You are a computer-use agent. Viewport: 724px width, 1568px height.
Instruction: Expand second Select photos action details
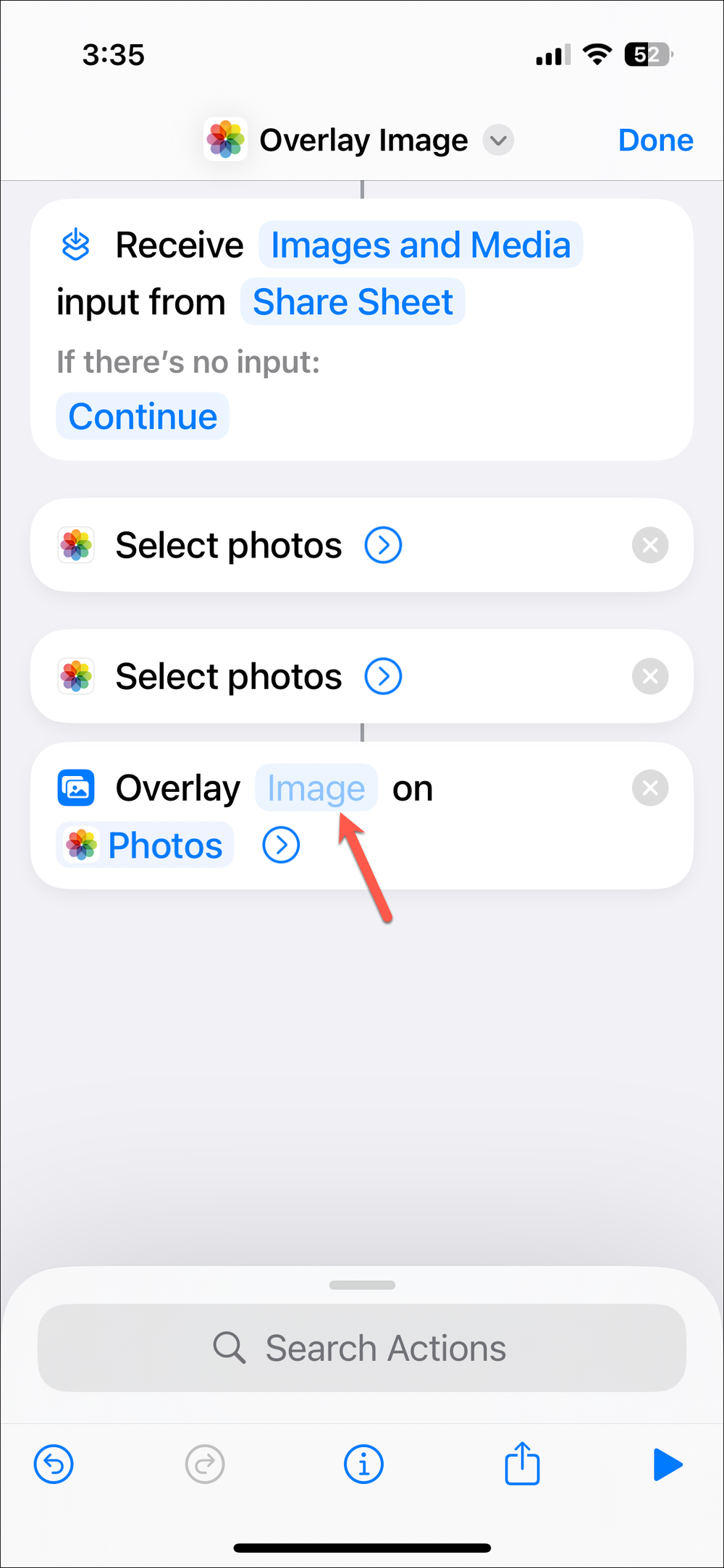pos(383,676)
